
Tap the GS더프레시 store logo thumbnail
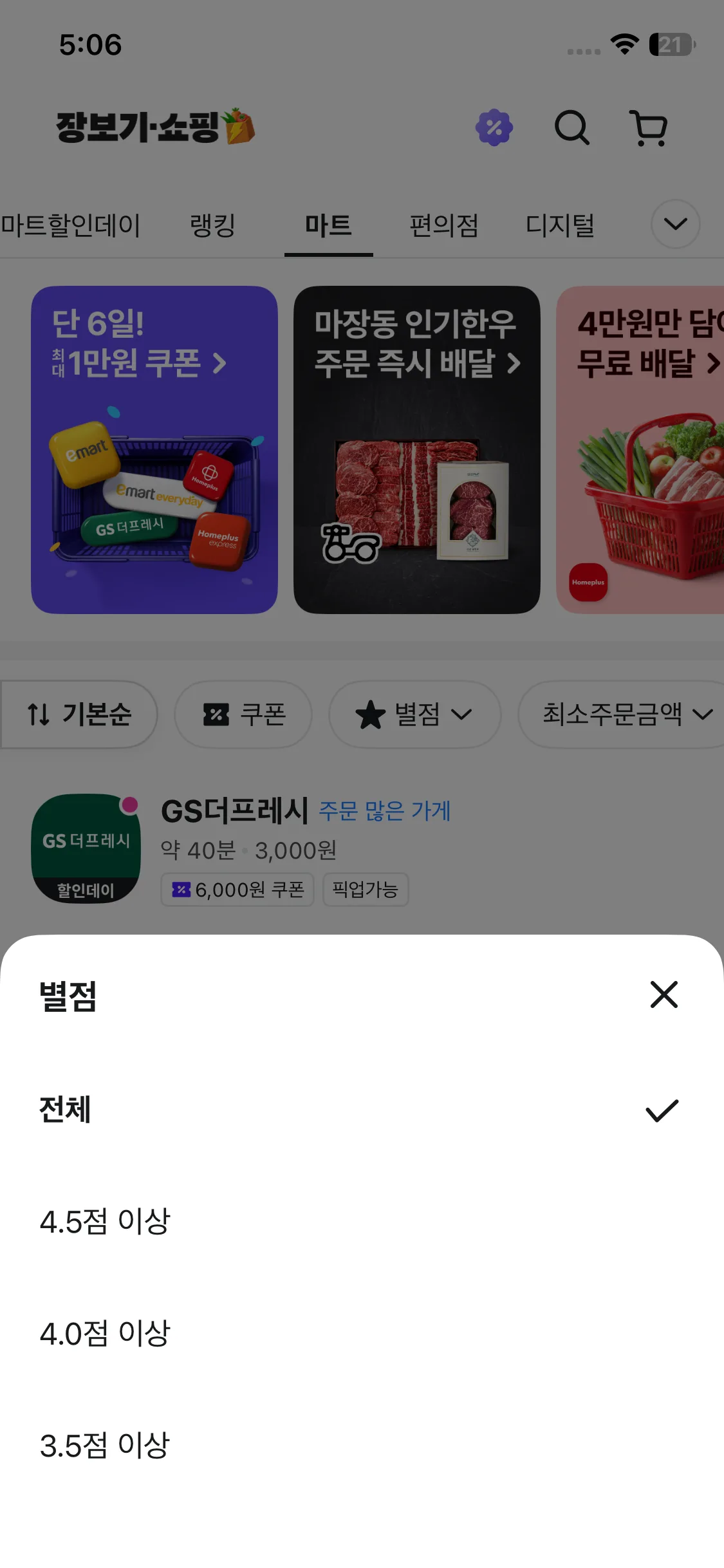pyautogui.click(x=87, y=852)
